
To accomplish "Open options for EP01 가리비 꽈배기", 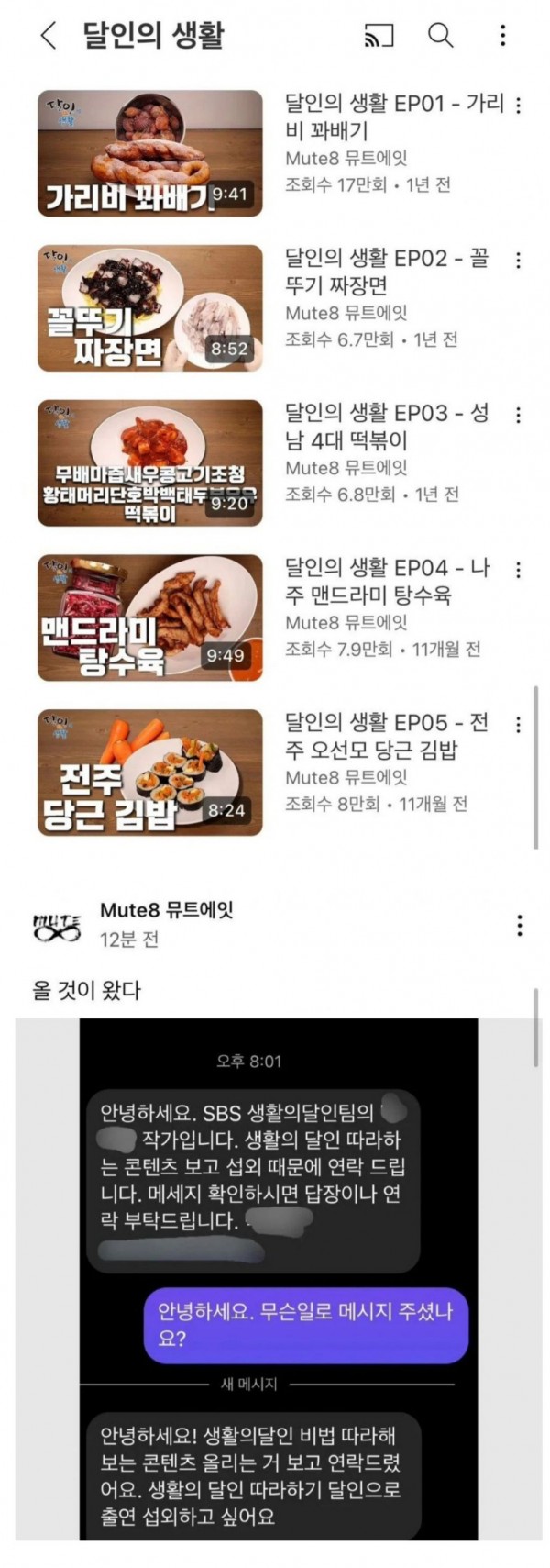I will pyautogui.click(x=519, y=106).
